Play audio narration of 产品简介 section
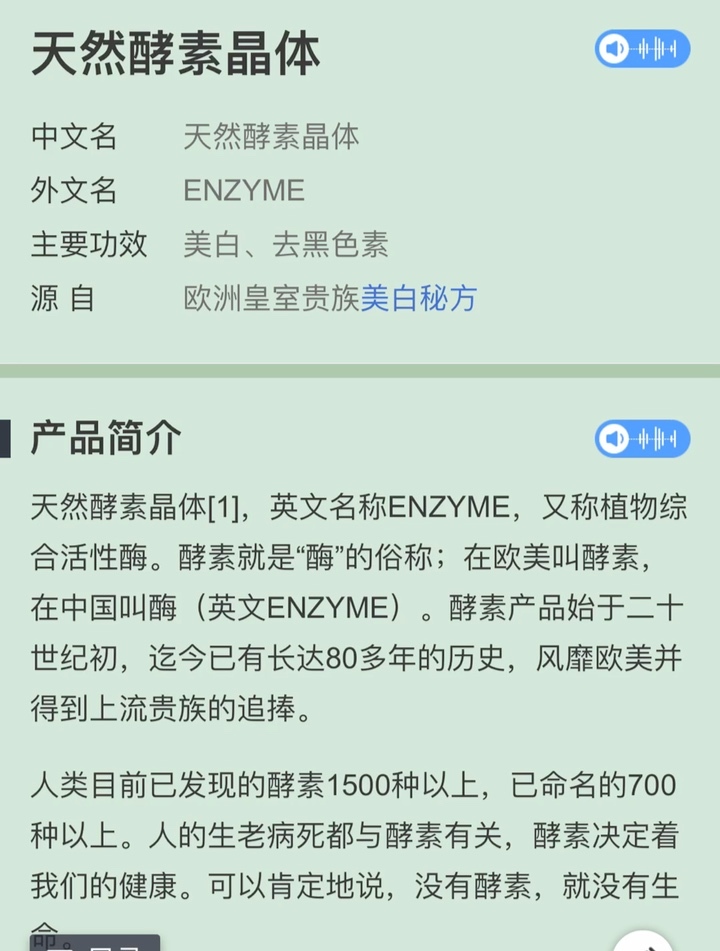720x951 pixels. point(642,438)
